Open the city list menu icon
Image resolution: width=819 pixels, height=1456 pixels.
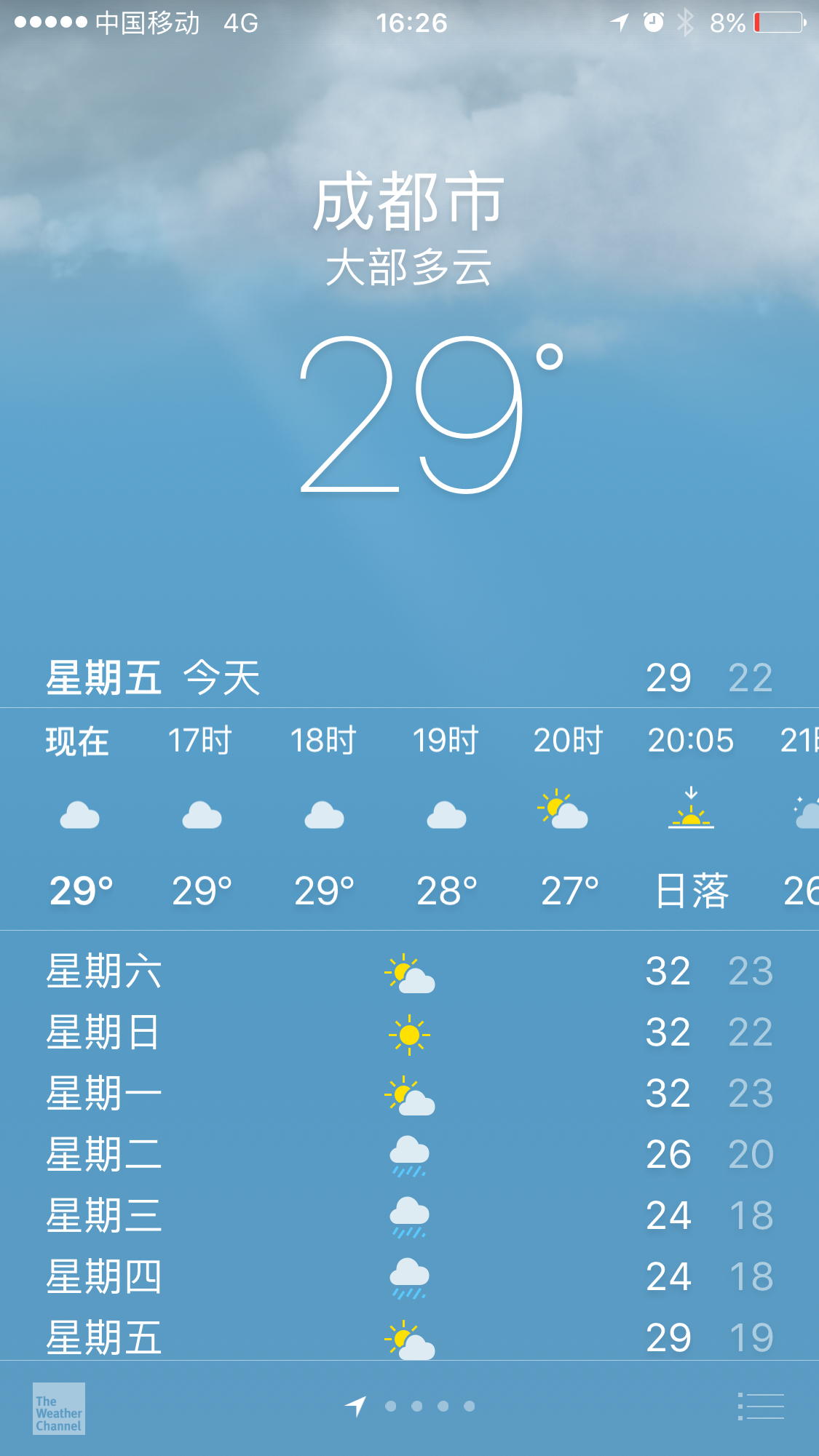pos(761,1407)
